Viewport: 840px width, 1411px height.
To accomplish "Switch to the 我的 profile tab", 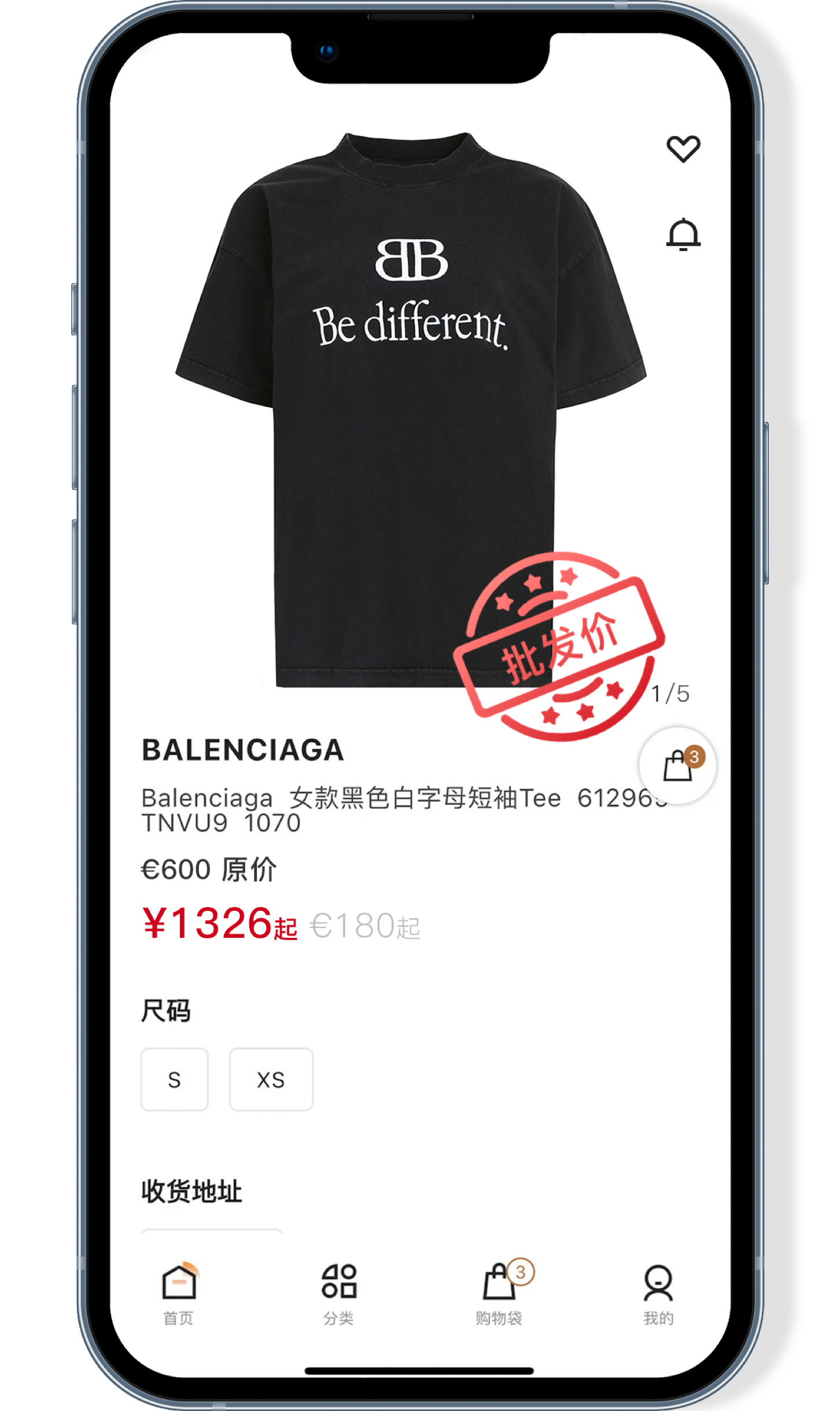I will (658, 1294).
